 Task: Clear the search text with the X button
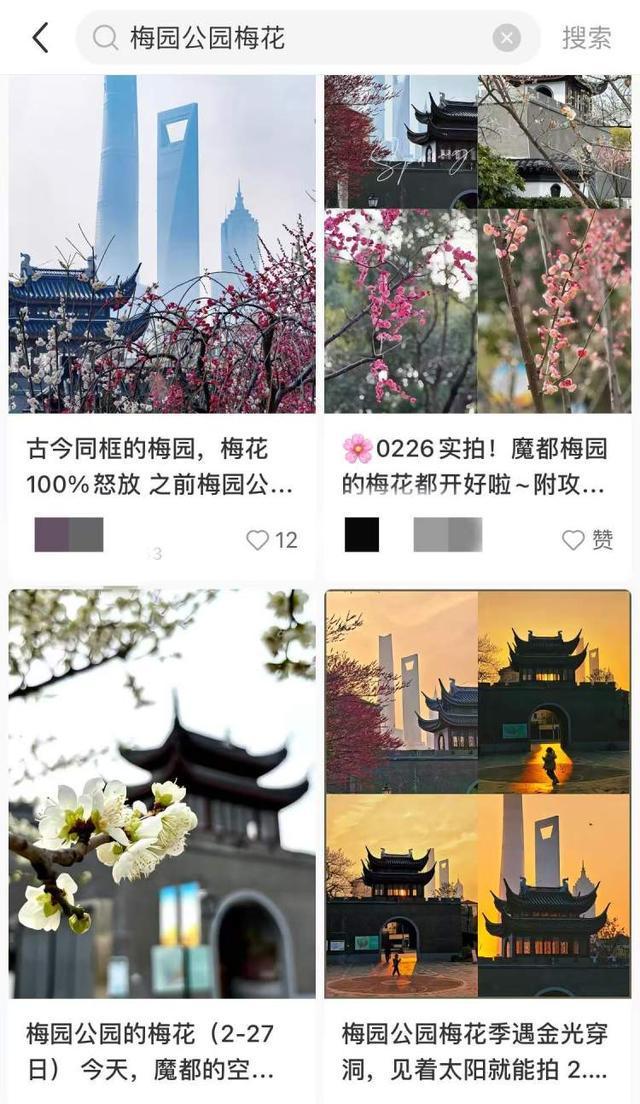pyautogui.click(x=507, y=38)
